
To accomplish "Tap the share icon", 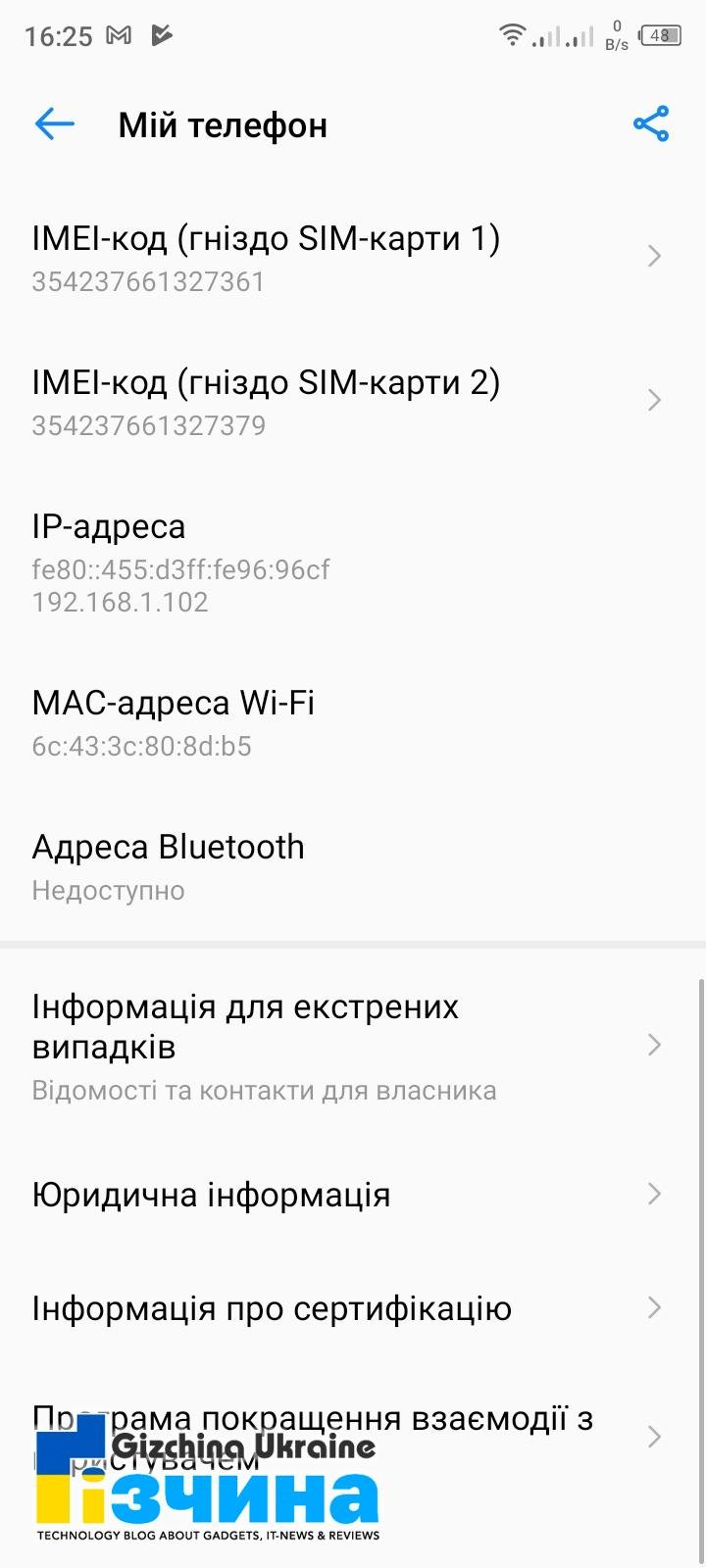I will 650,123.
